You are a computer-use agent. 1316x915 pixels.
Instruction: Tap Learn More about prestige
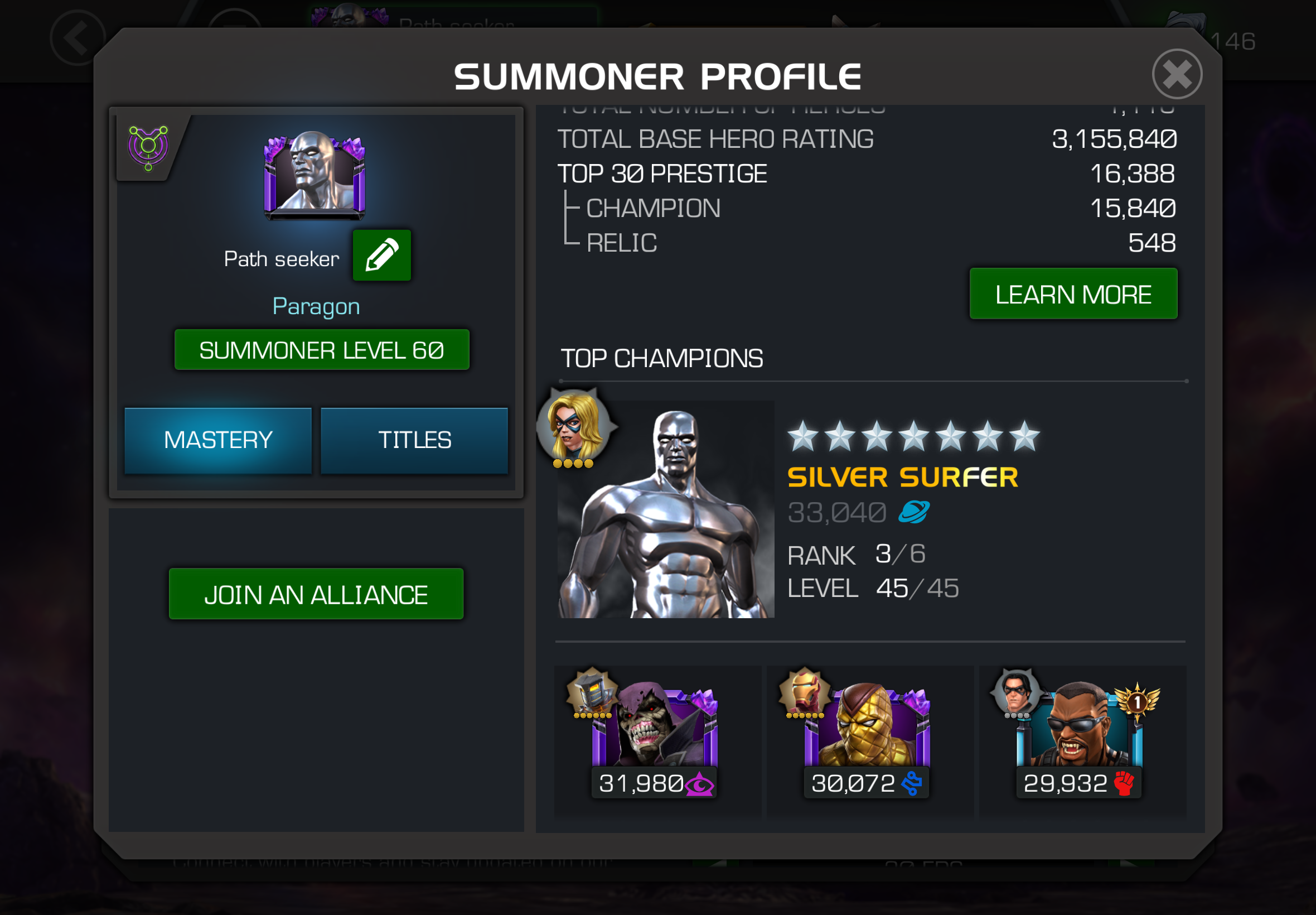tap(1072, 293)
